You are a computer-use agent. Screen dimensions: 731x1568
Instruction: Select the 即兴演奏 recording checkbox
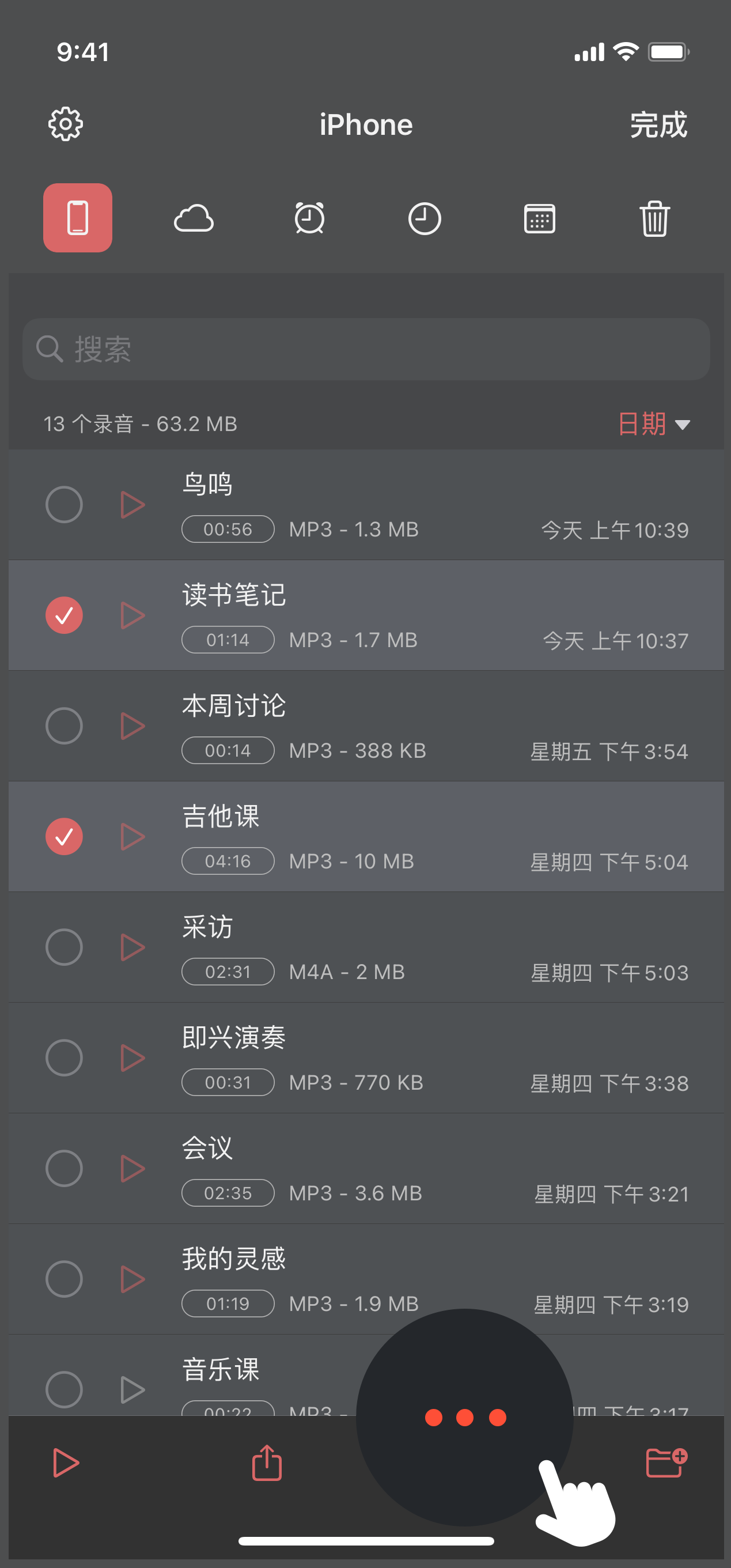click(x=64, y=1058)
